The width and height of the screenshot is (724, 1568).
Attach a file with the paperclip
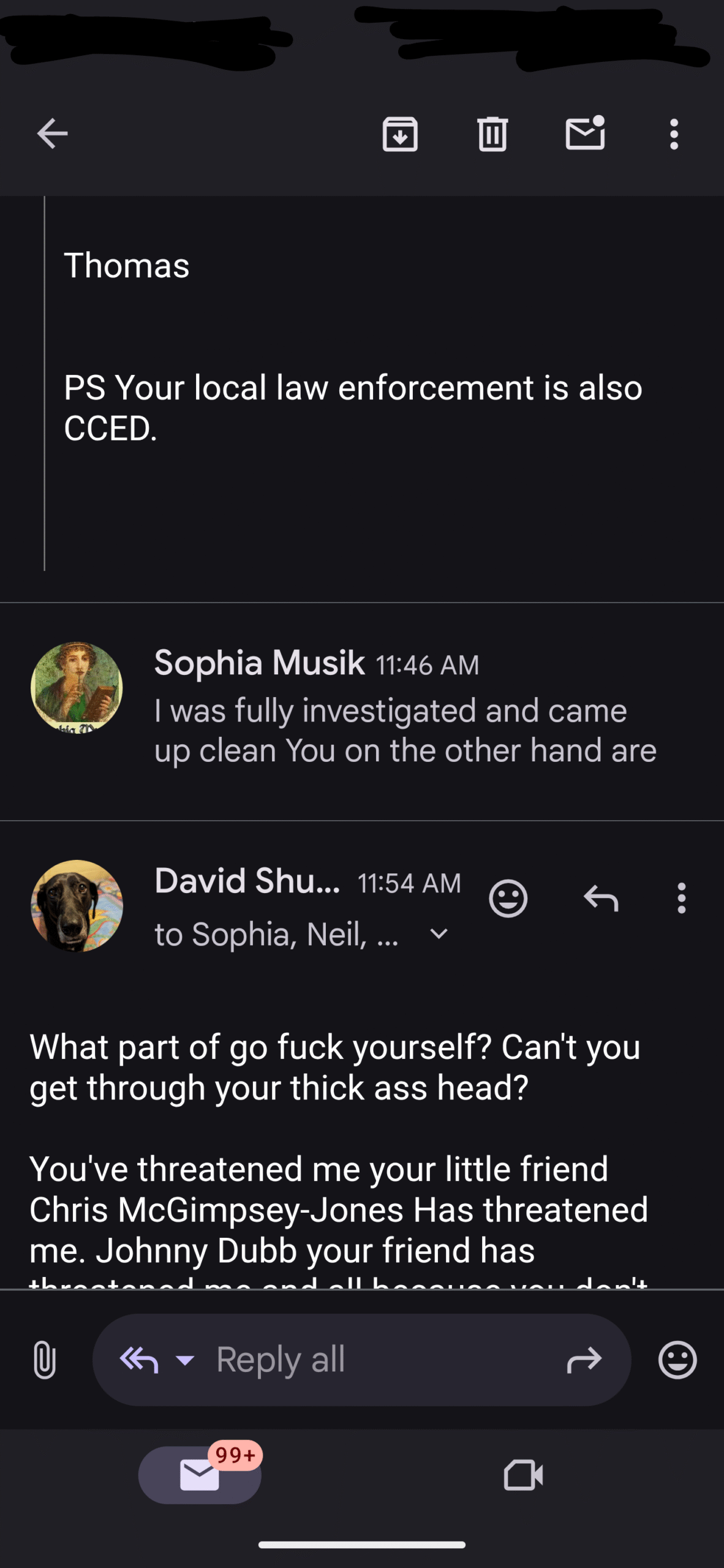(x=45, y=1360)
